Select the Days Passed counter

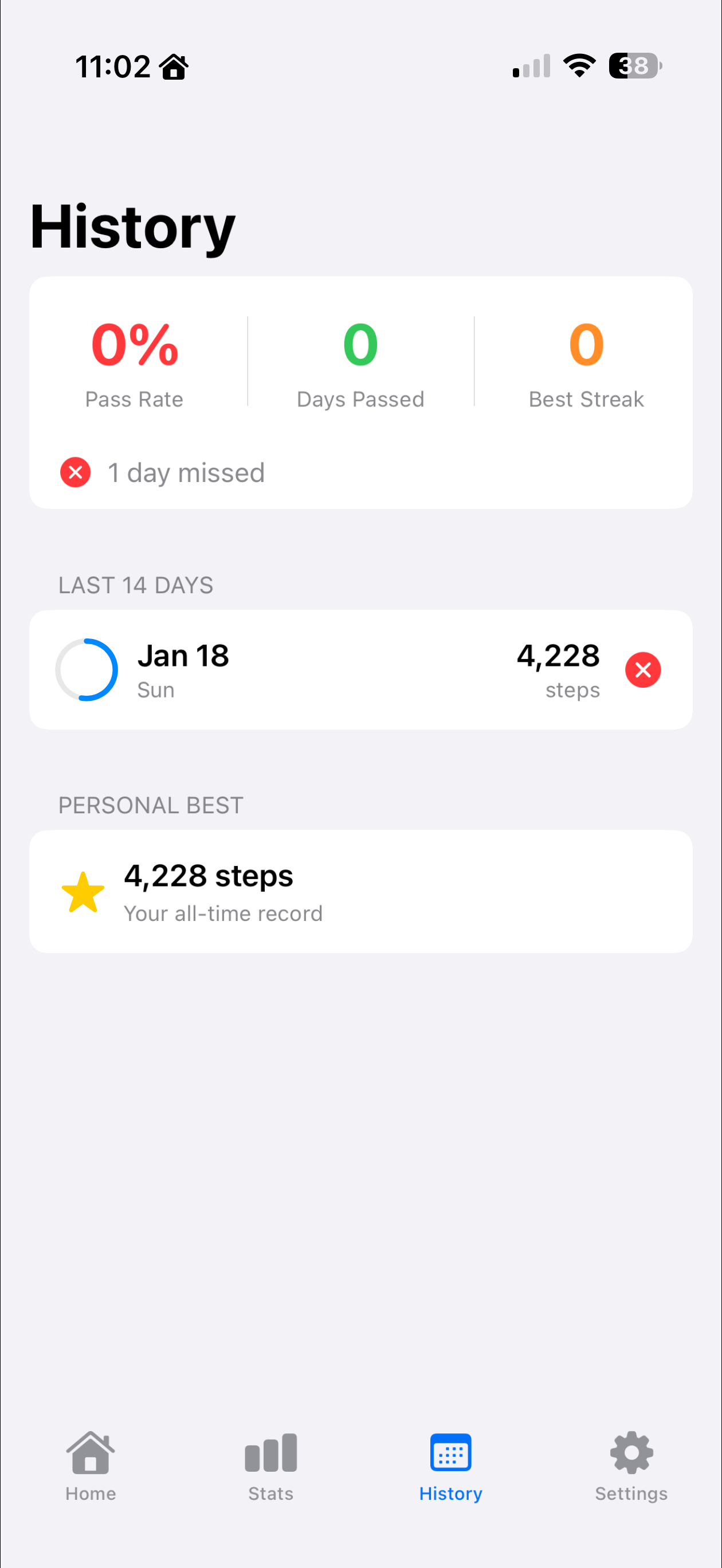pos(361,362)
